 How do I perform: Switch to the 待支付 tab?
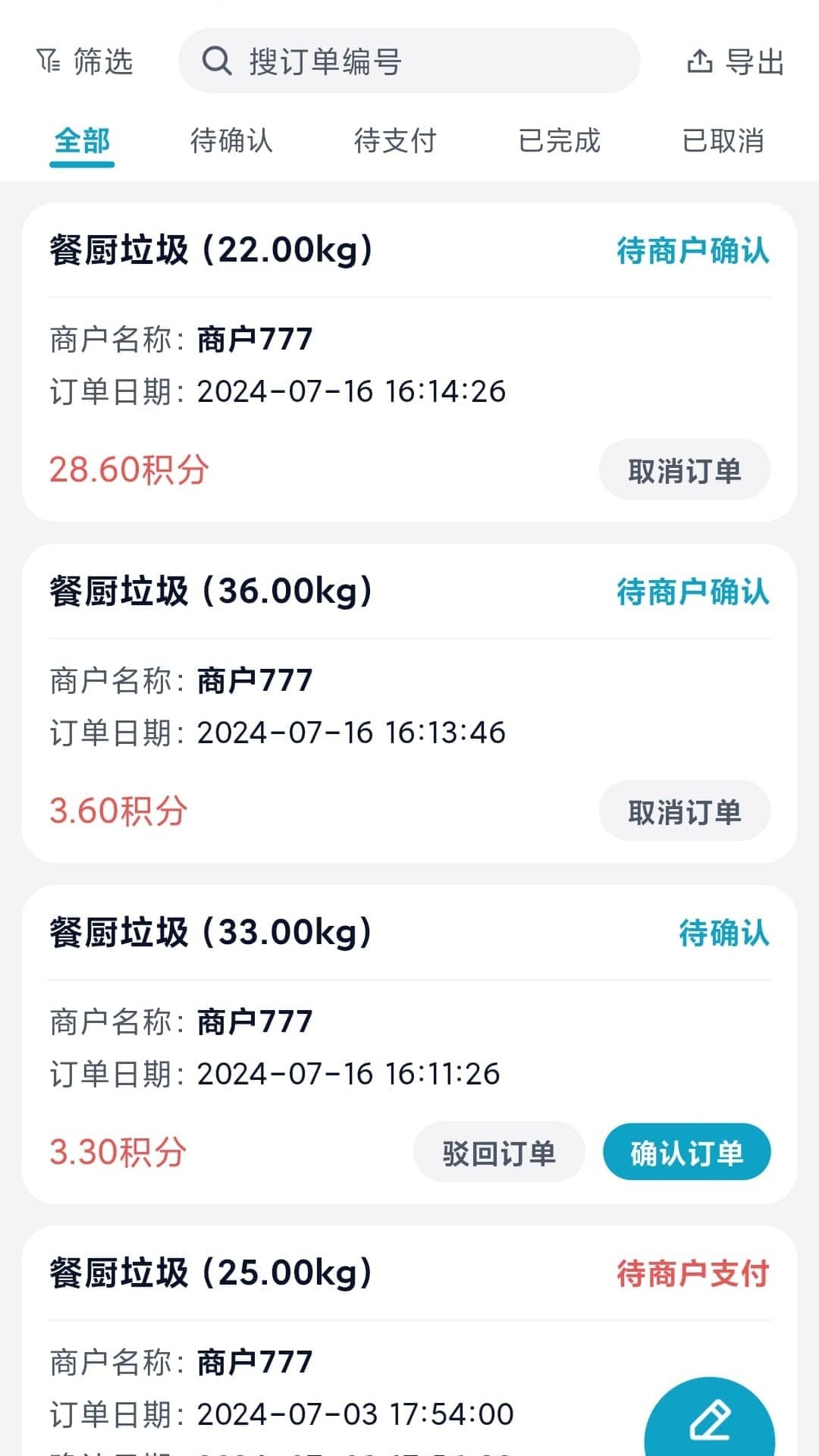click(395, 141)
